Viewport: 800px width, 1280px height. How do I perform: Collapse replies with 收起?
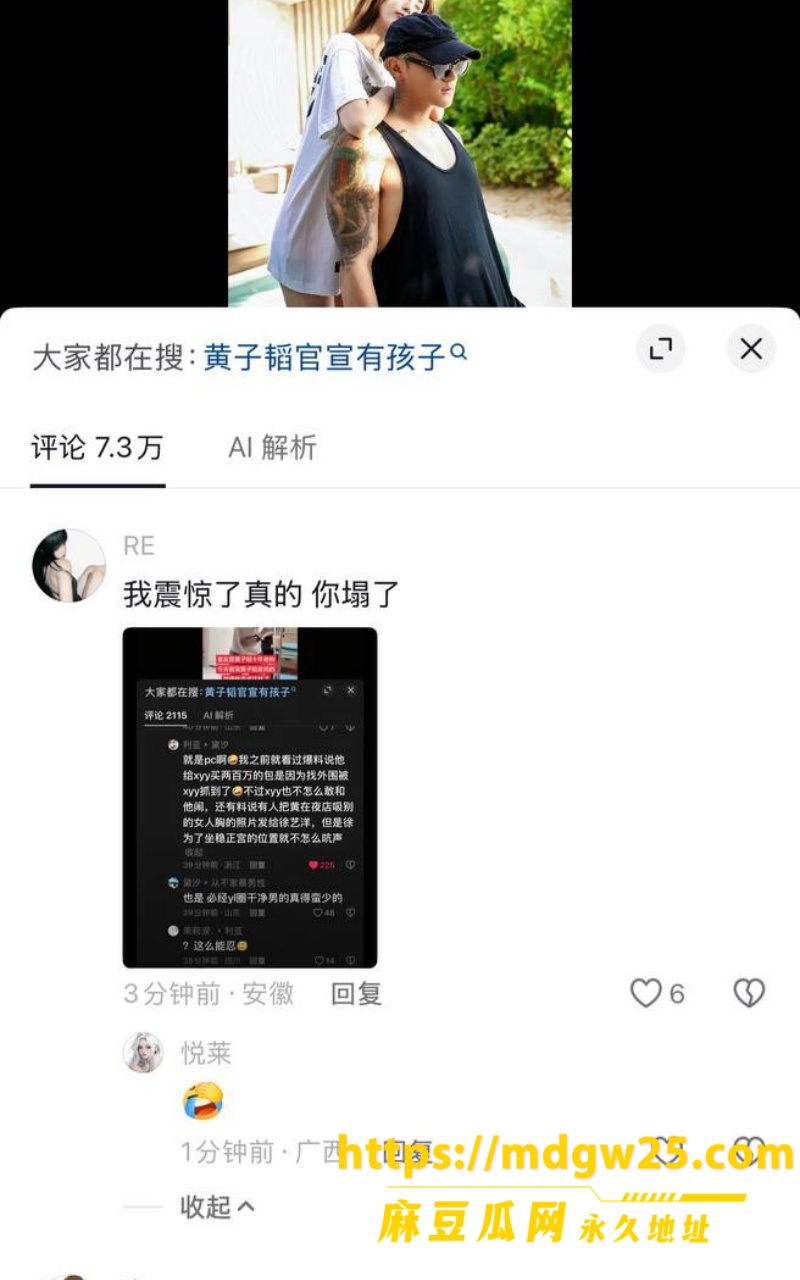[x=217, y=1207]
